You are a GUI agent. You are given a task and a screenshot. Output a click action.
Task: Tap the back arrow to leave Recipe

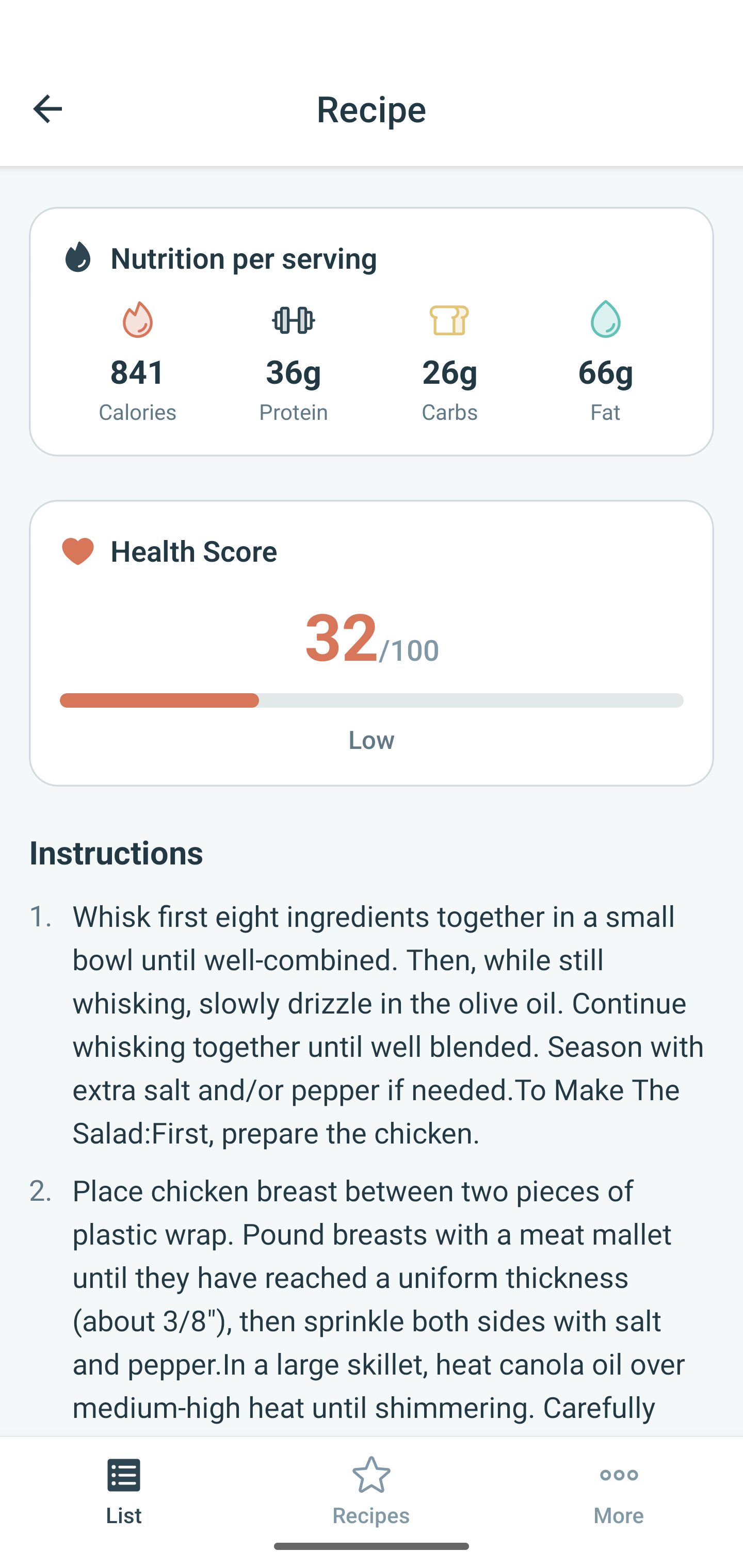[47, 108]
